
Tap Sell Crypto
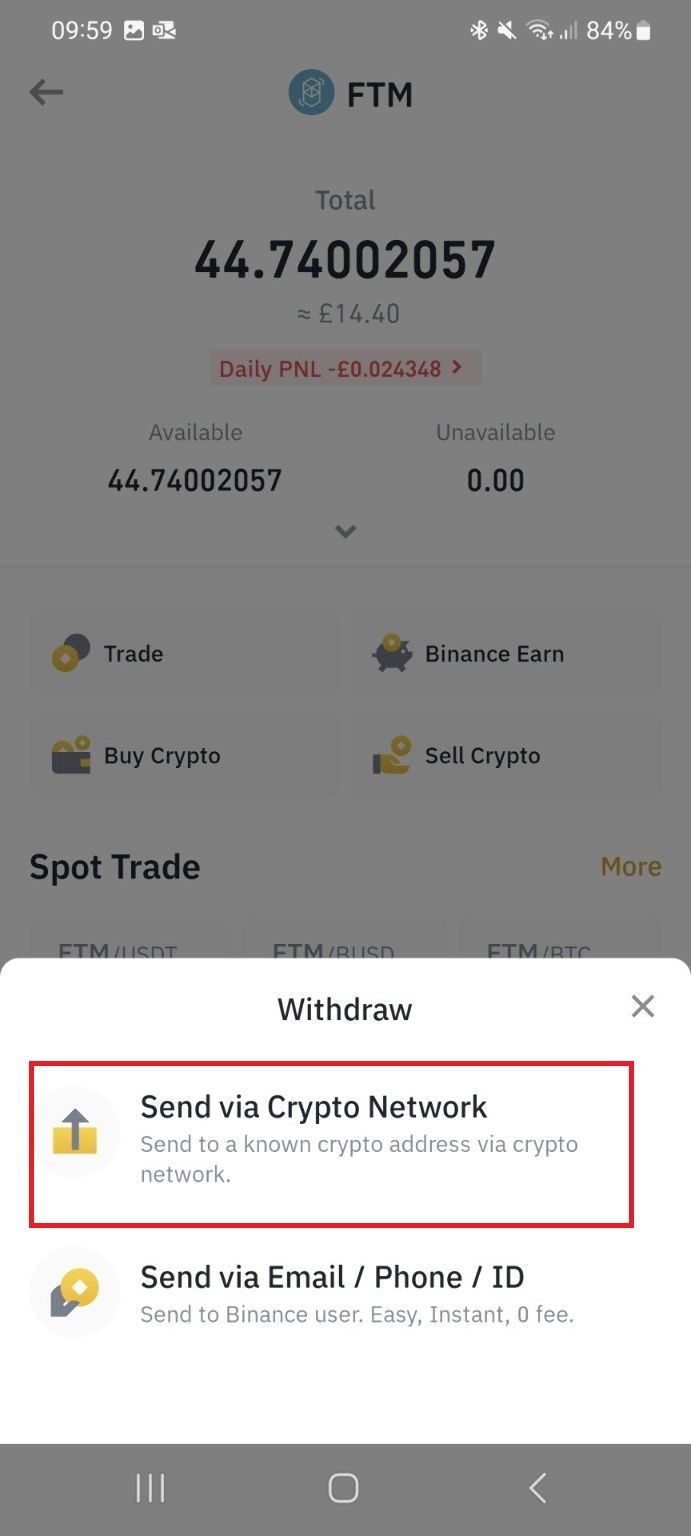[x=505, y=756]
